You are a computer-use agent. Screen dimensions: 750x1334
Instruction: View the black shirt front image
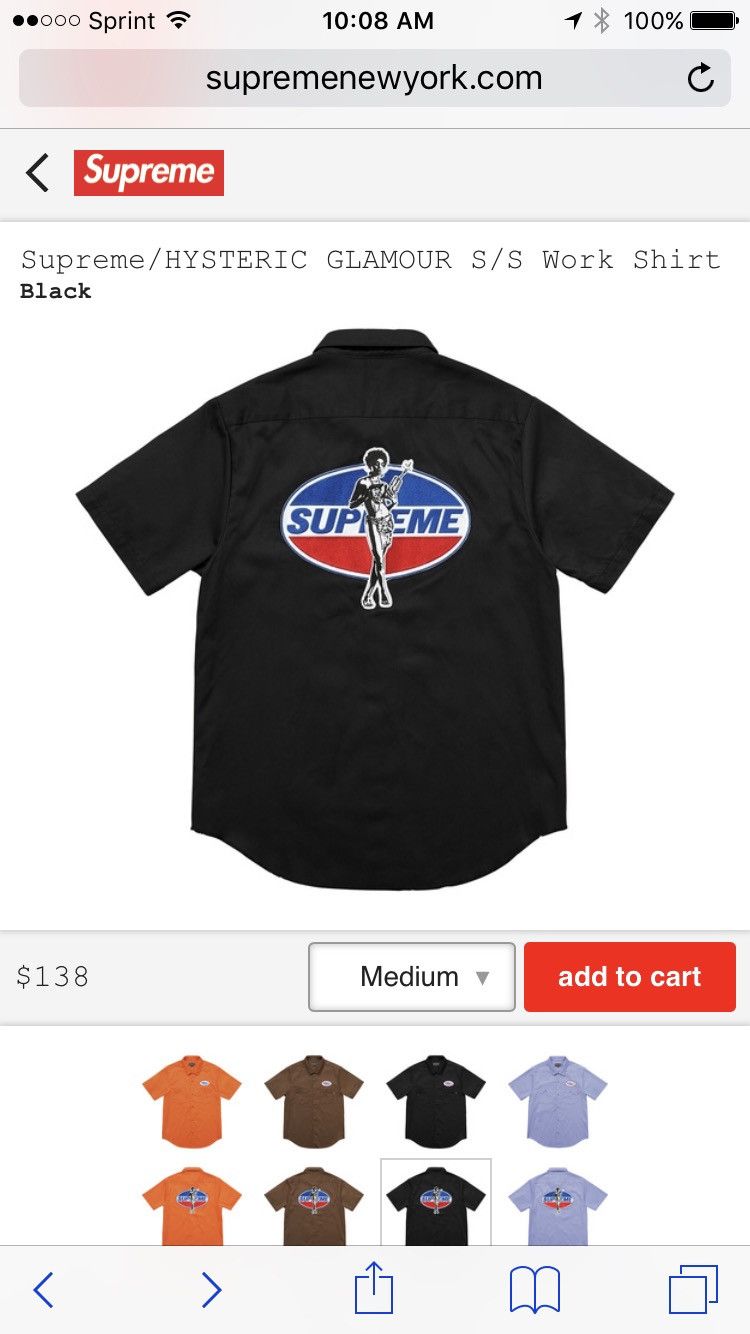pyautogui.click(x=436, y=1100)
